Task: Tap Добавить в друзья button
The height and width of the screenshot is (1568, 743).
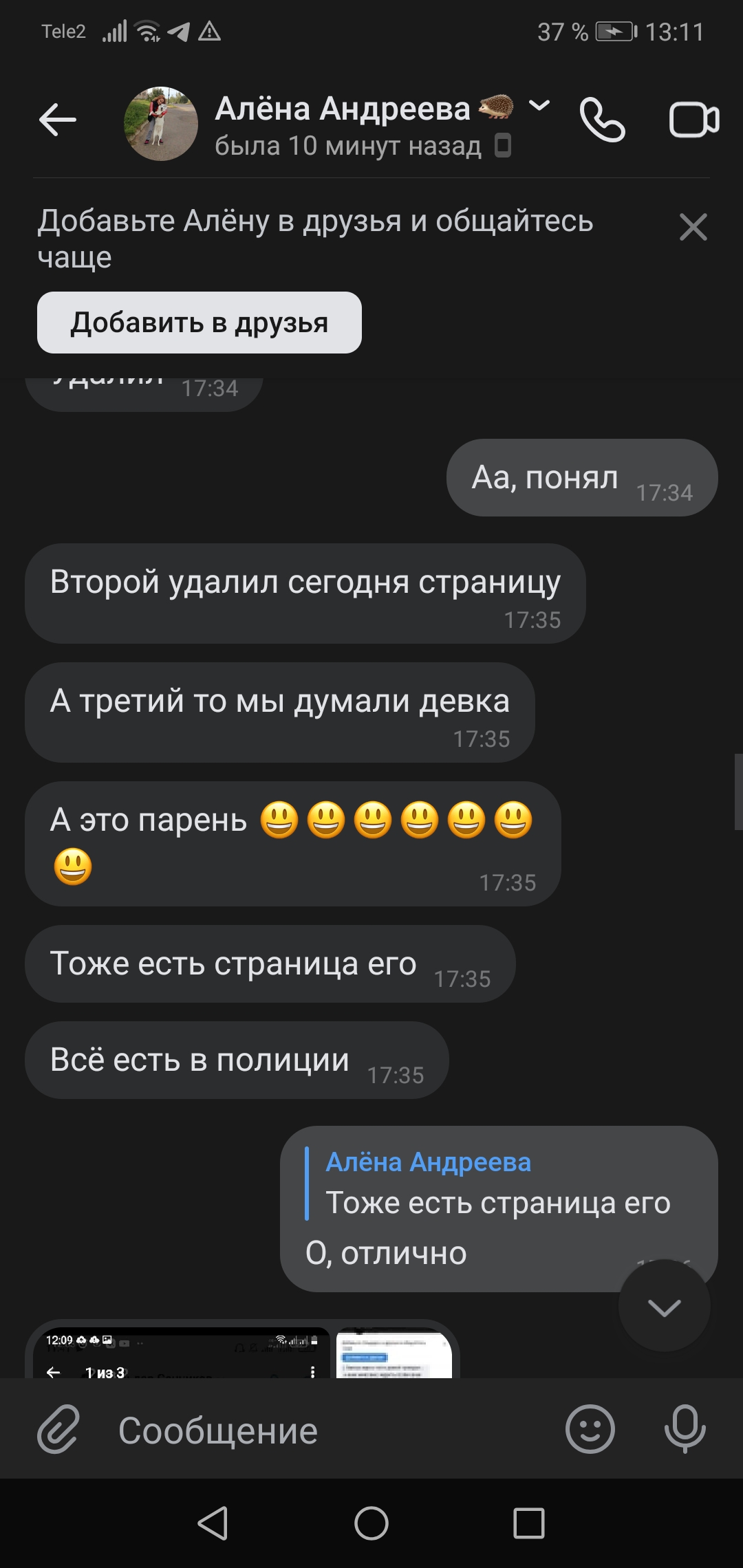Action: click(200, 323)
